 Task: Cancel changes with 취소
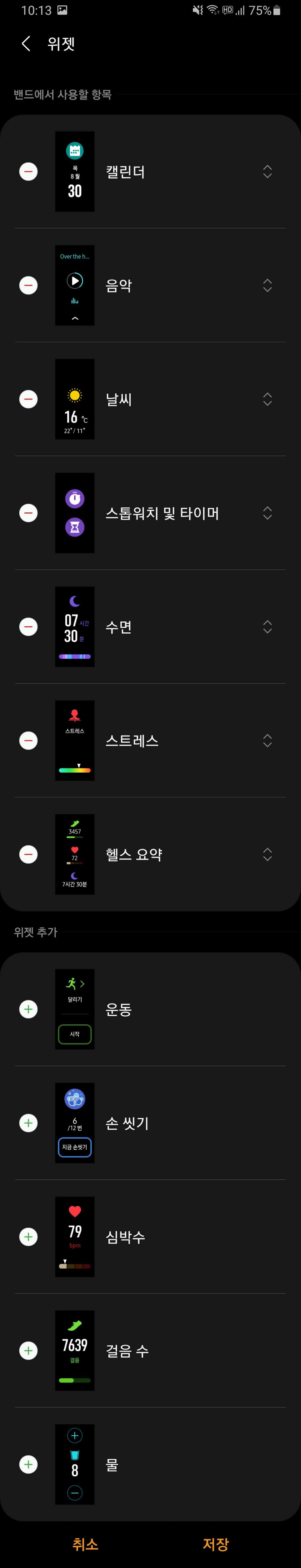coord(85,1544)
